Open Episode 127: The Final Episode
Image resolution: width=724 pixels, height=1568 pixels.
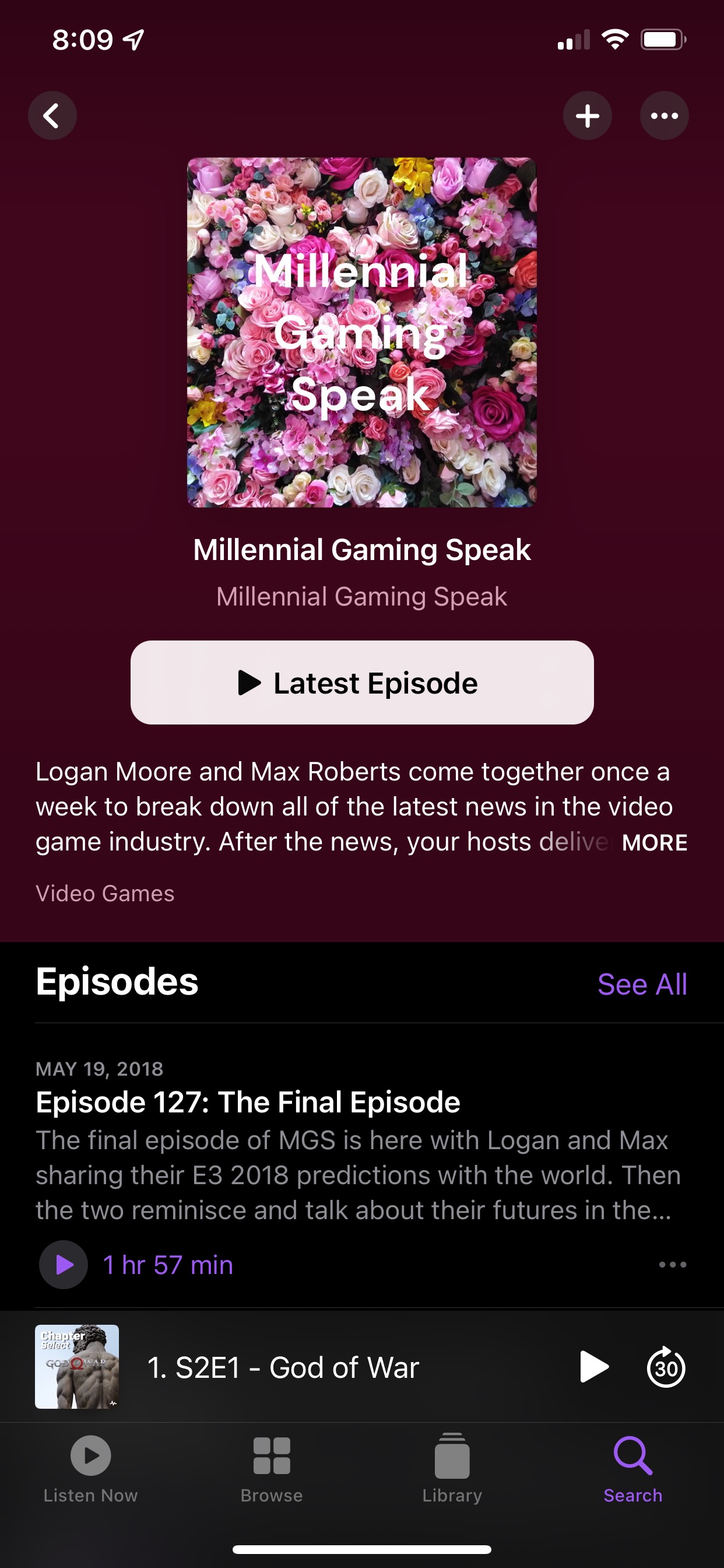[x=248, y=1102]
